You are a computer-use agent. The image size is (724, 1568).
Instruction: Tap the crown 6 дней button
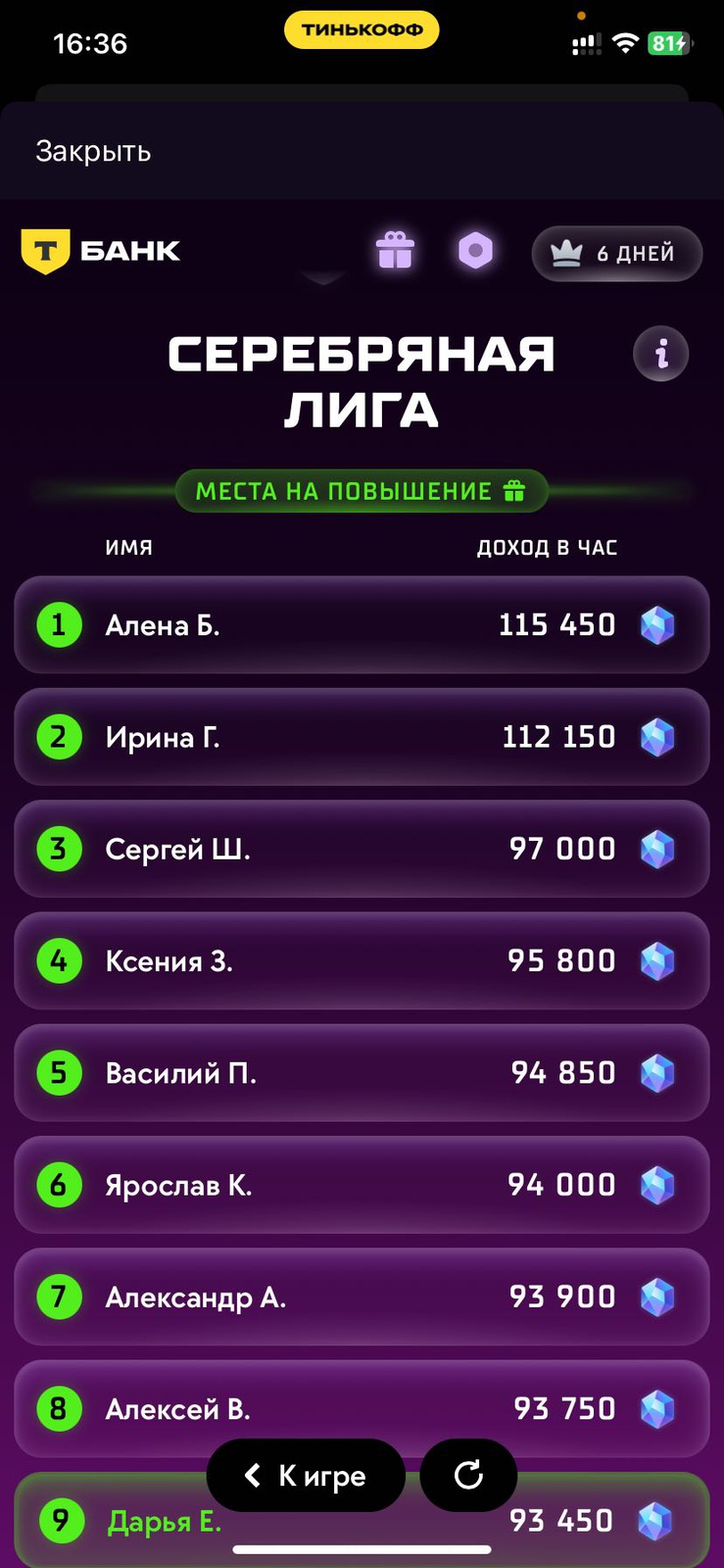click(x=616, y=254)
